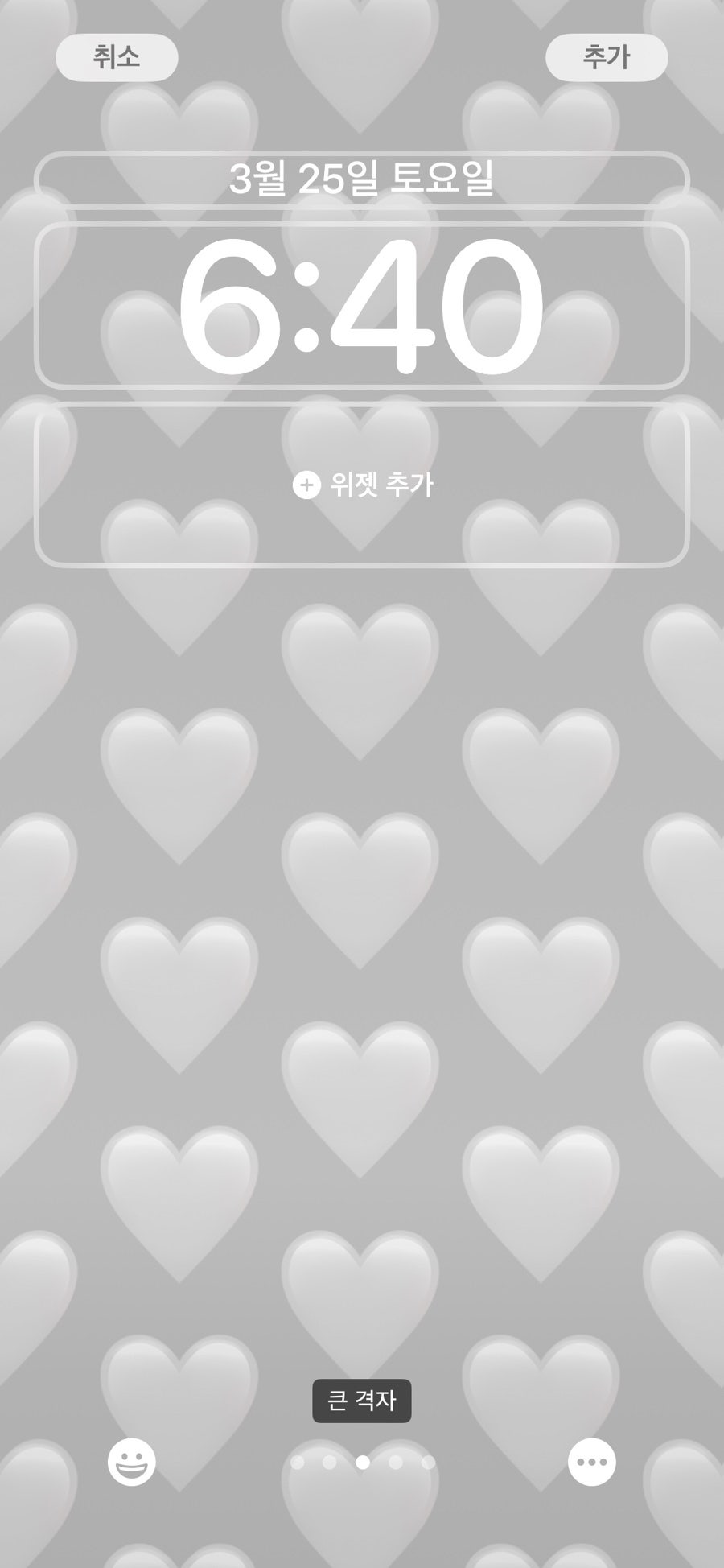
Task: Tap 취소 to cancel wallpaper editing
Action: tap(117, 57)
